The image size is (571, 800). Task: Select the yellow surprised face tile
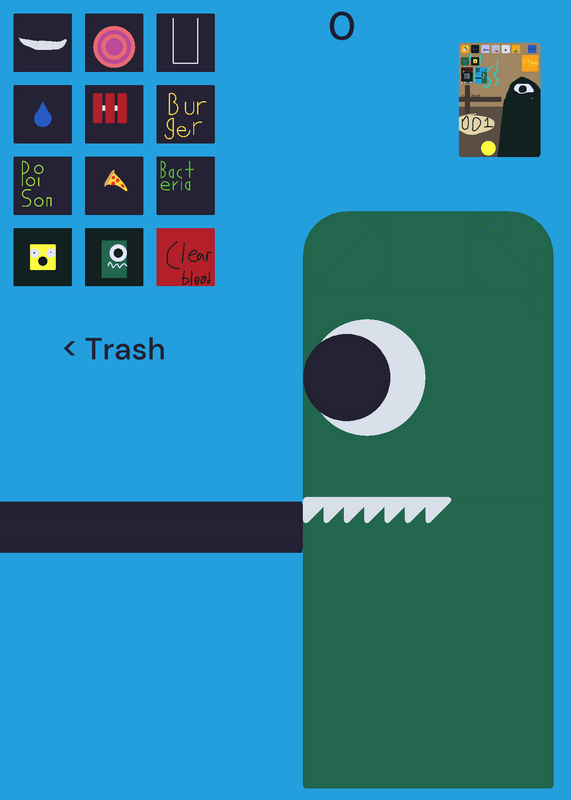pos(43,257)
